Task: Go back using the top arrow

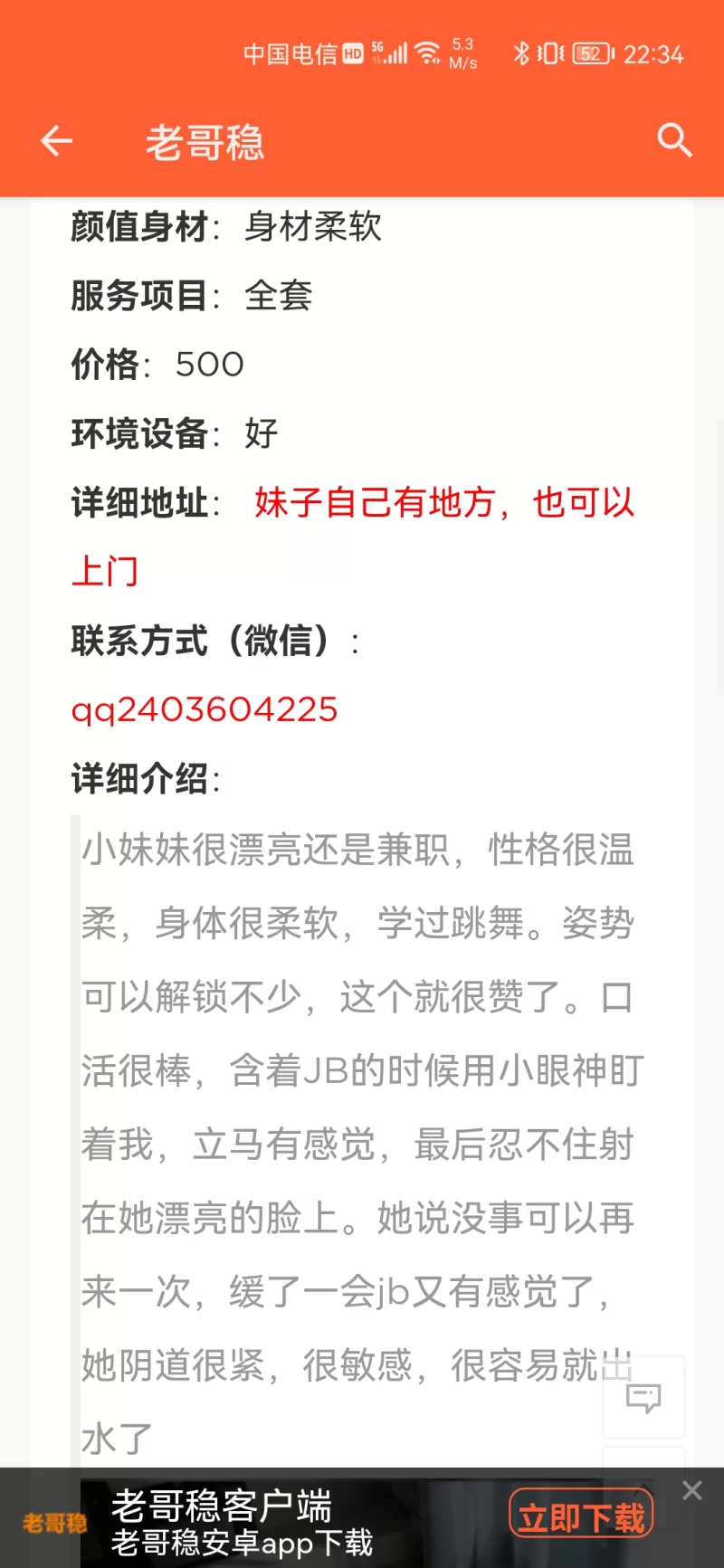Action: coord(56,141)
